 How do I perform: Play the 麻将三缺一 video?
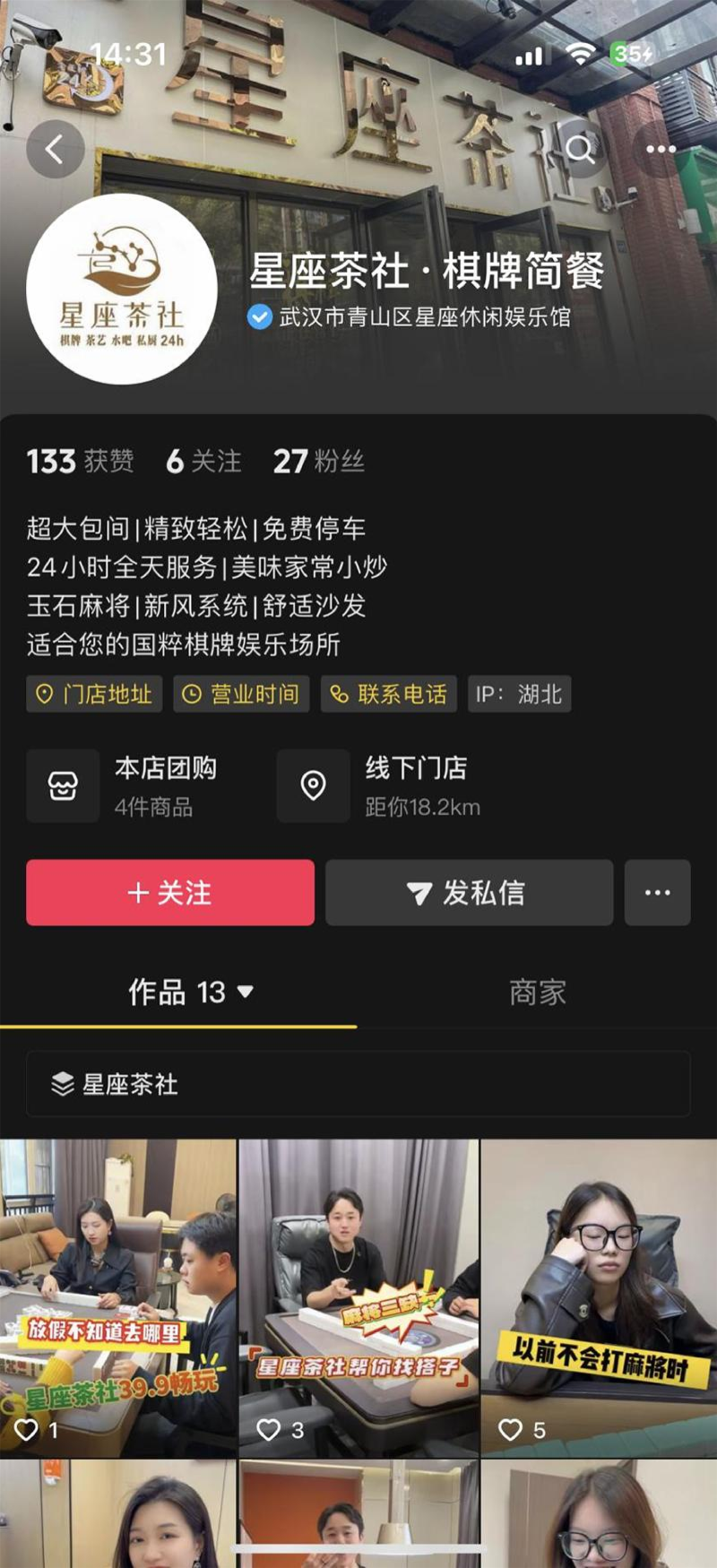pos(358,1297)
